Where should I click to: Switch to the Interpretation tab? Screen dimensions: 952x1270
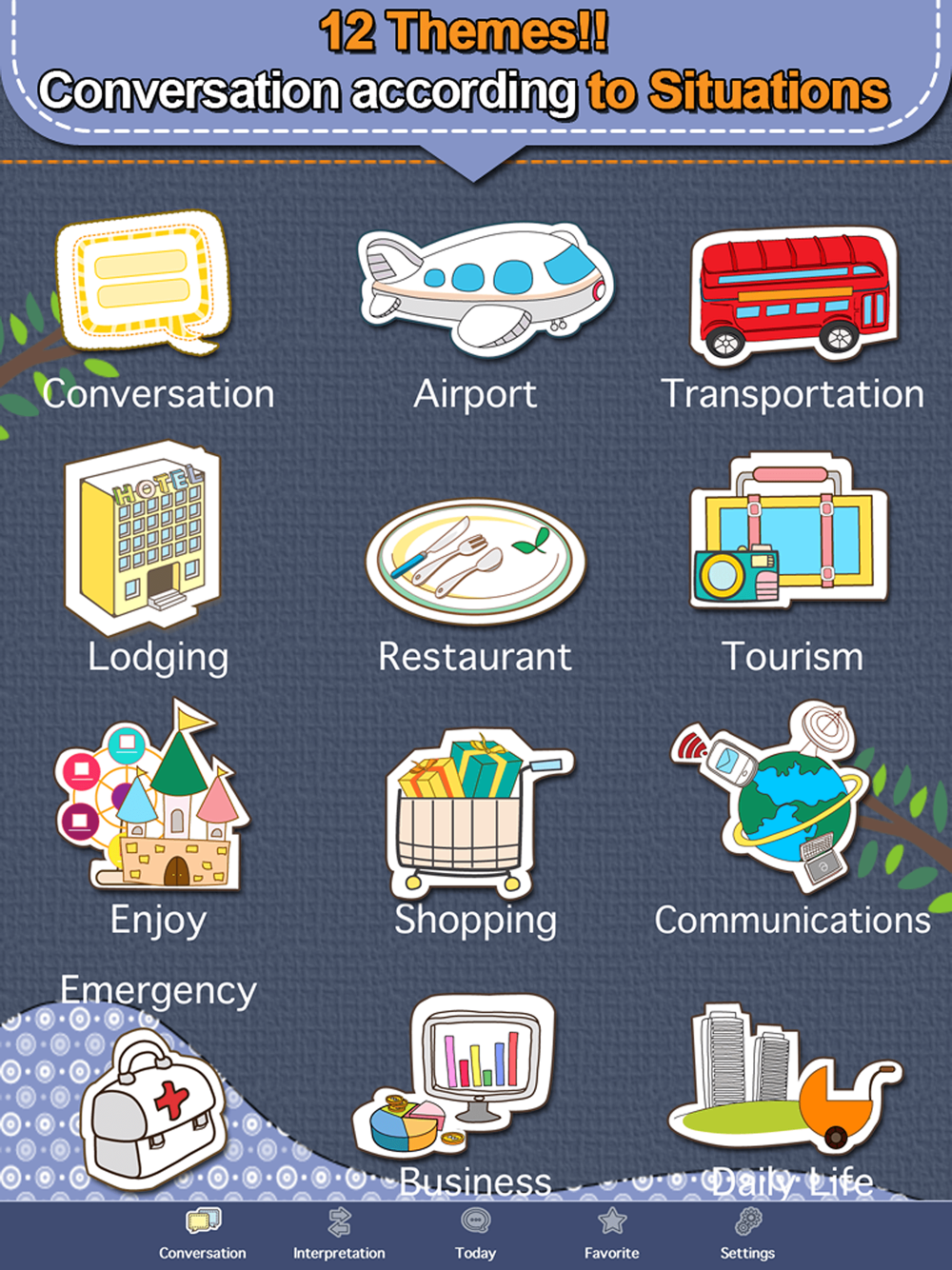(x=339, y=1235)
